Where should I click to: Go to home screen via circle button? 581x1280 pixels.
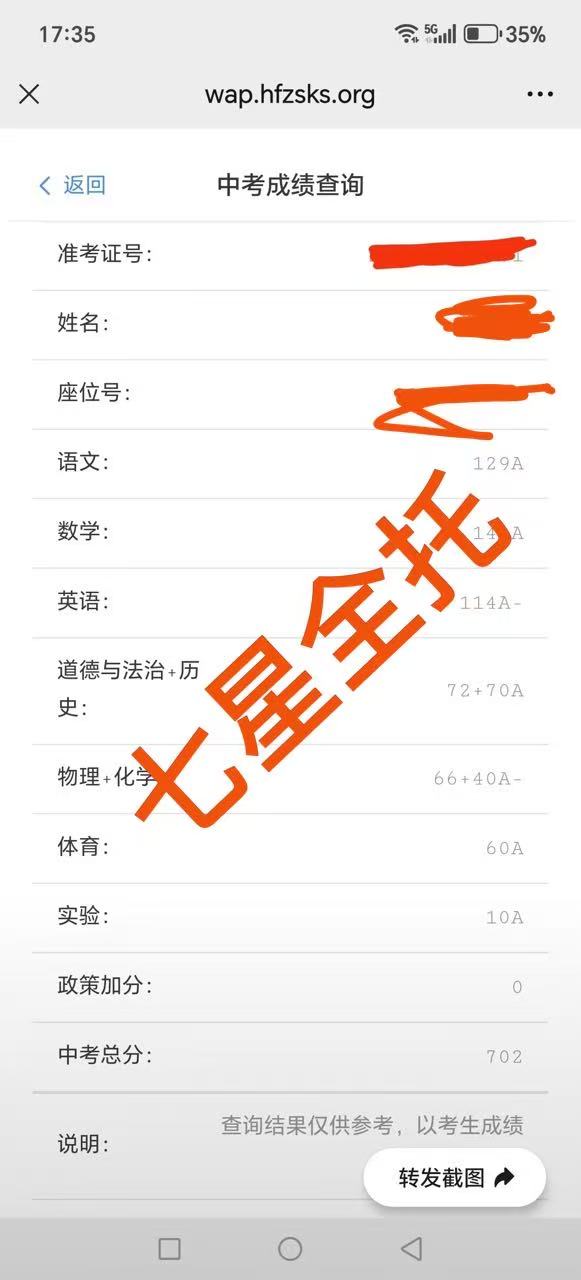pyautogui.click(x=290, y=1248)
